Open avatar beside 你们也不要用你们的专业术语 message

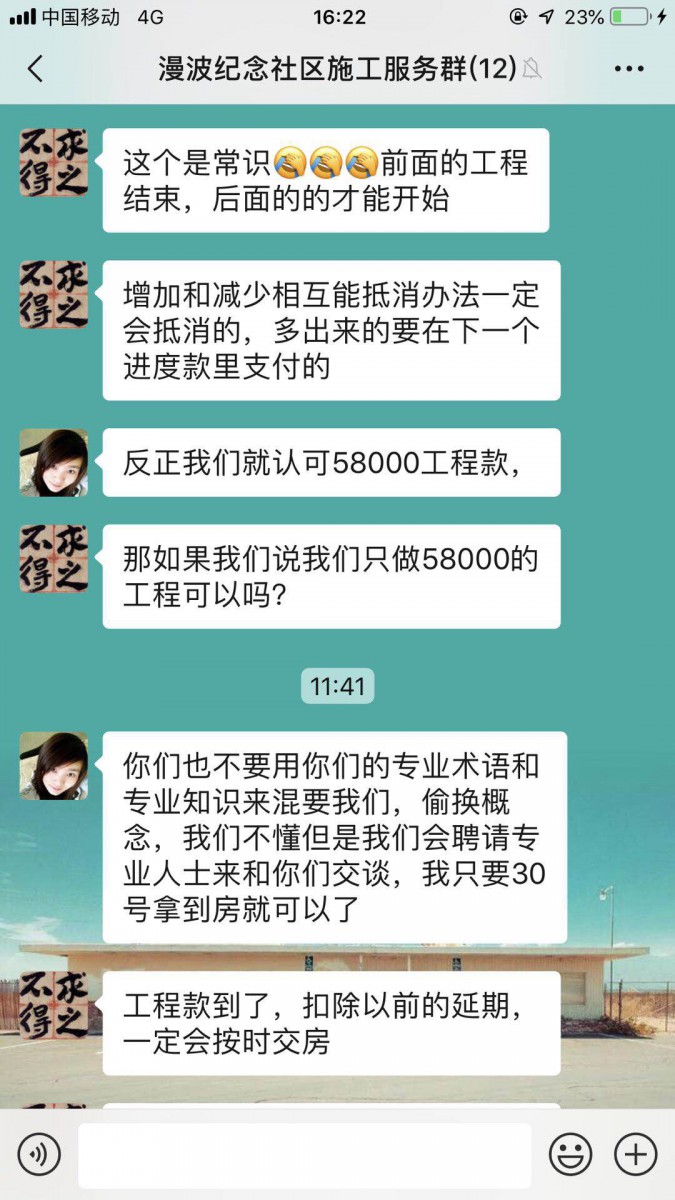click(x=54, y=766)
